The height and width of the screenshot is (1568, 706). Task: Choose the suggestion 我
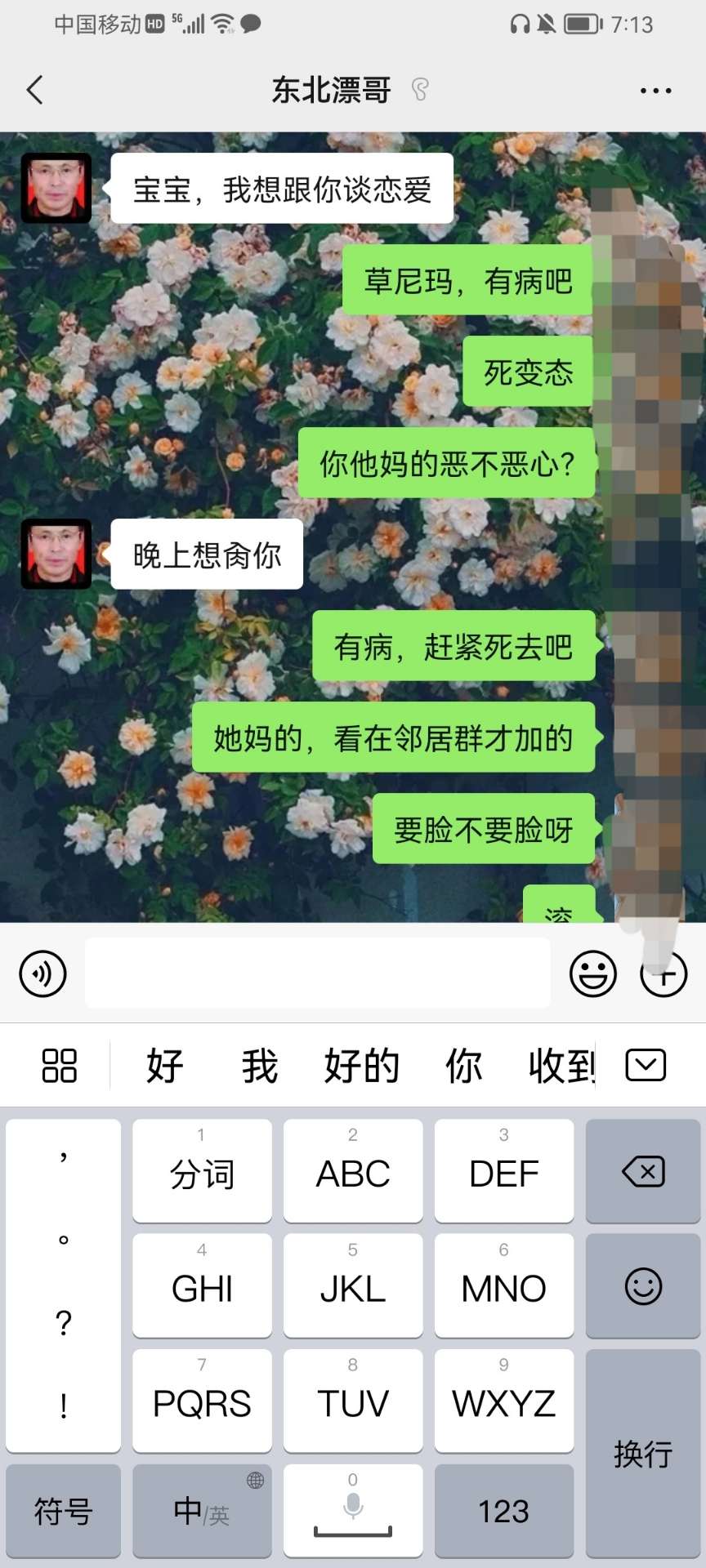259,1066
